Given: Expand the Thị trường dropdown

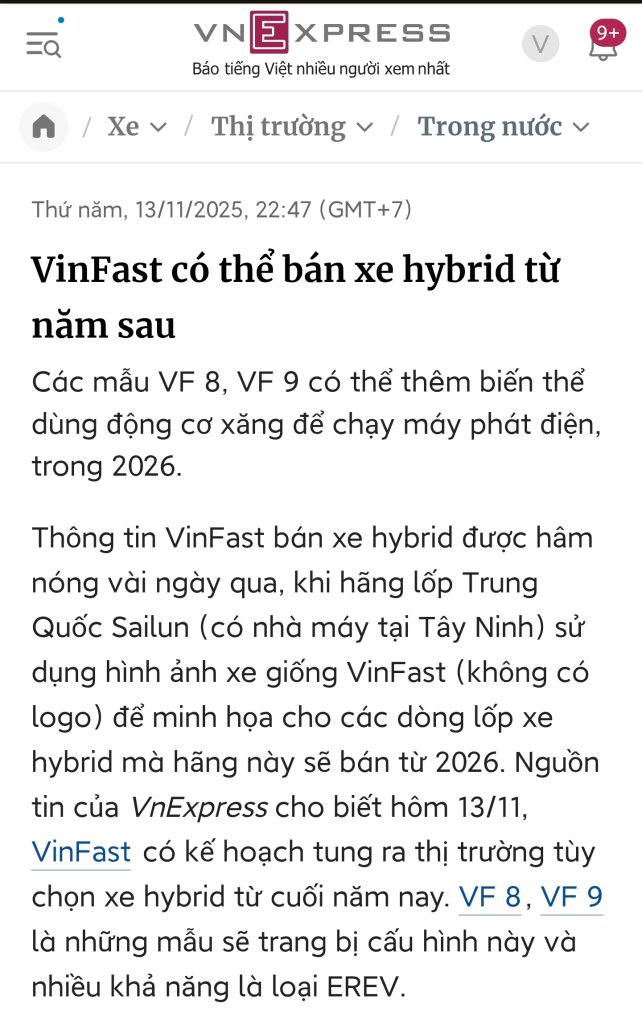Looking at the screenshot, I should 292,127.
